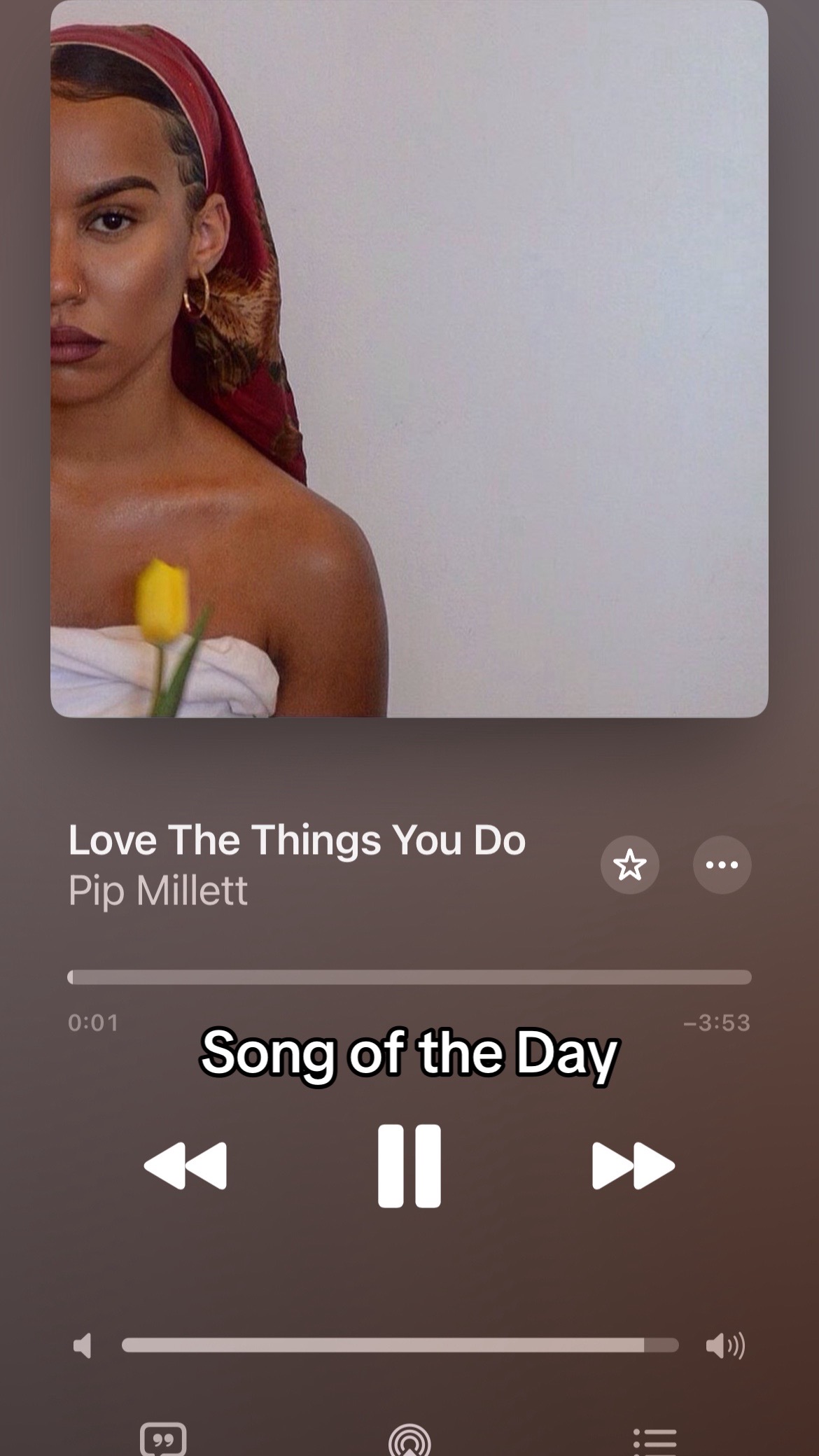
Task: Skip to the next track
Action: coord(633,1165)
